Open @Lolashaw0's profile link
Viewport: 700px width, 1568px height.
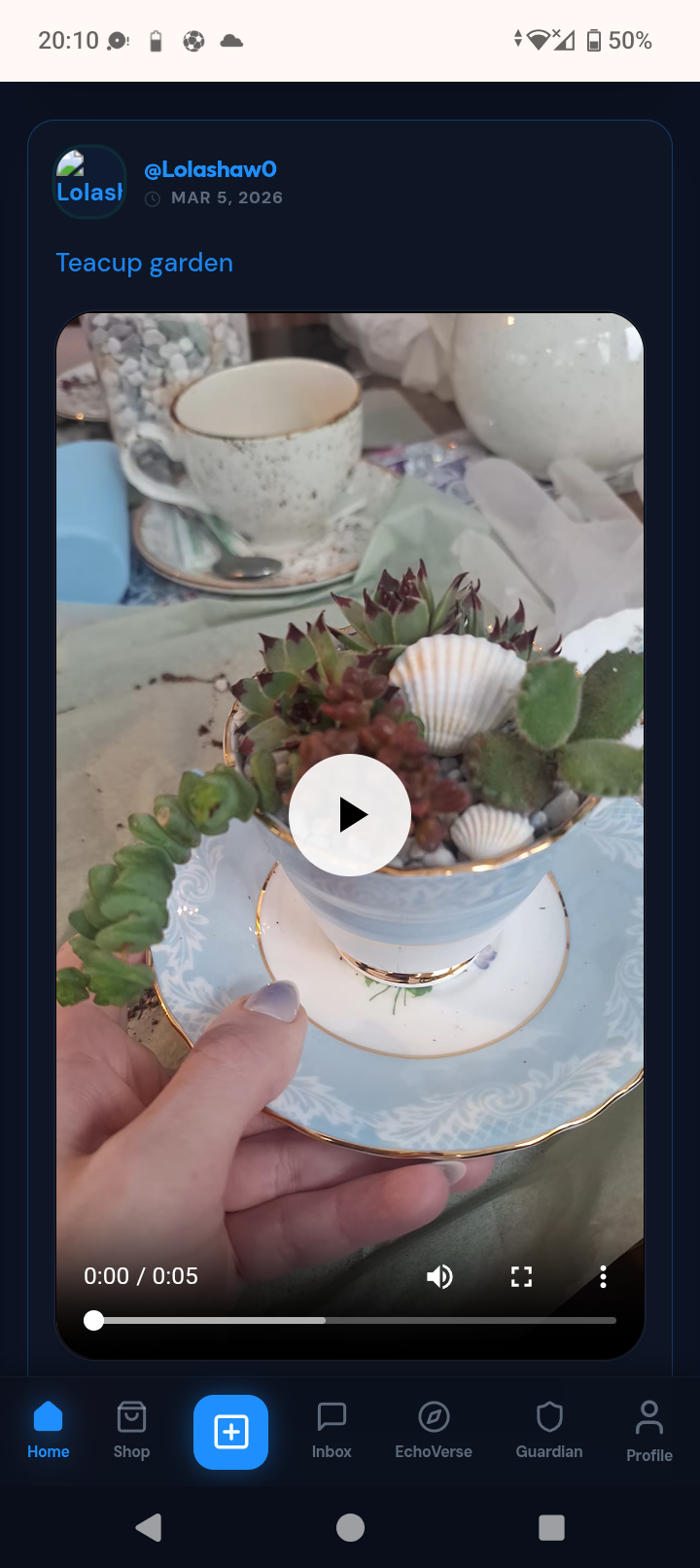tap(210, 169)
